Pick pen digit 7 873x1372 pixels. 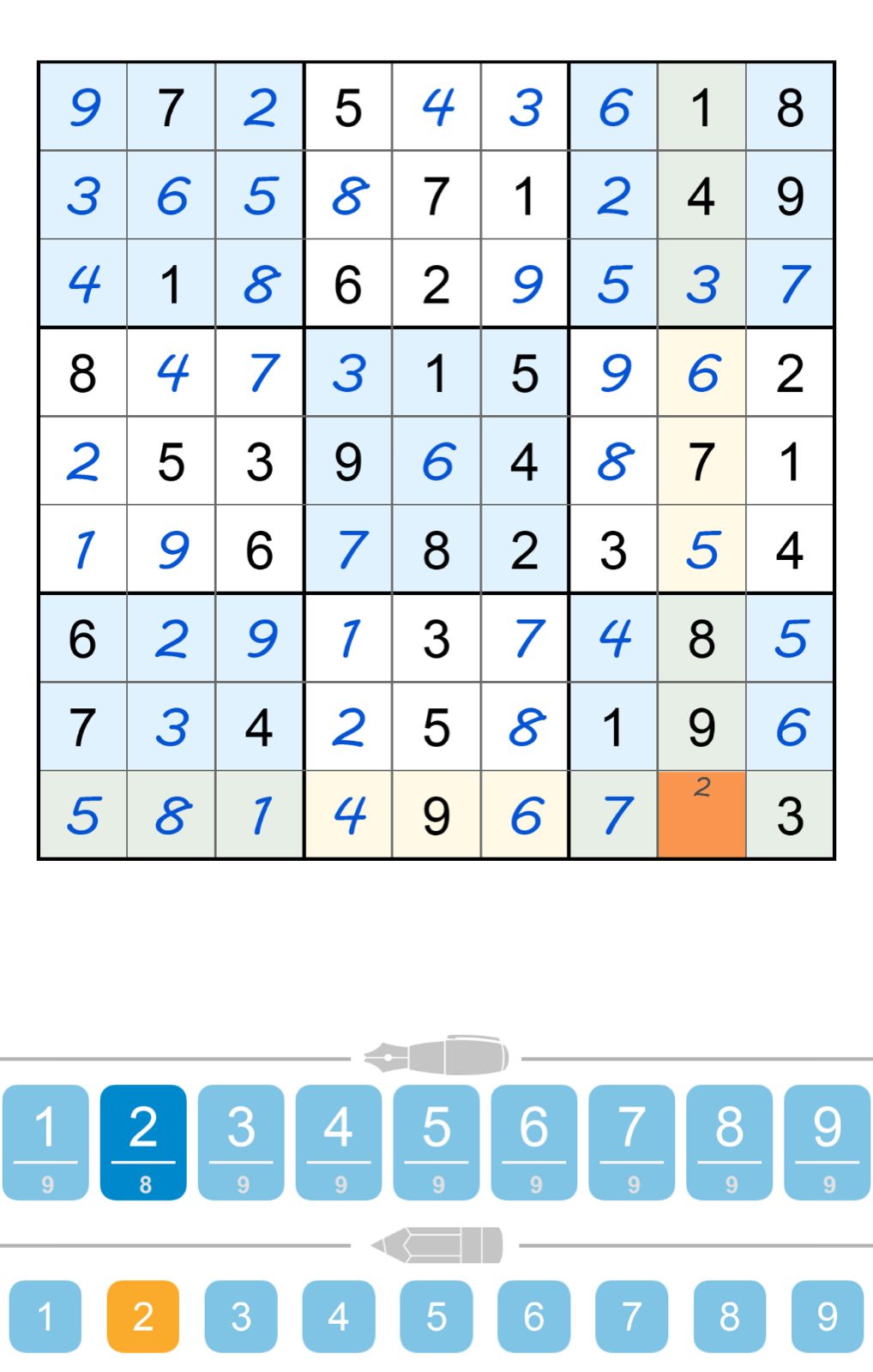tap(632, 1141)
